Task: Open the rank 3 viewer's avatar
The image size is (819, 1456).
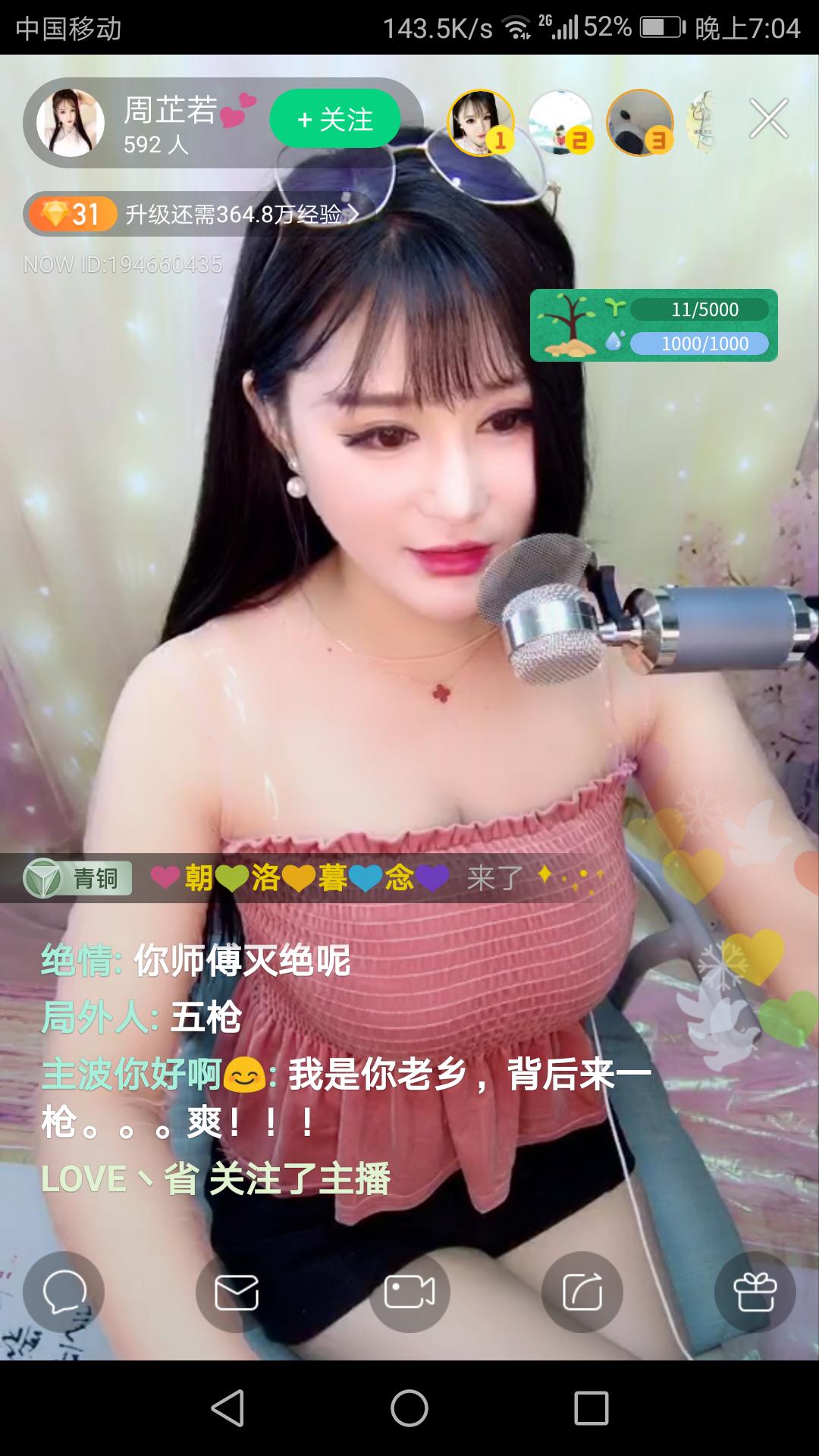Action: pyautogui.click(x=641, y=123)
